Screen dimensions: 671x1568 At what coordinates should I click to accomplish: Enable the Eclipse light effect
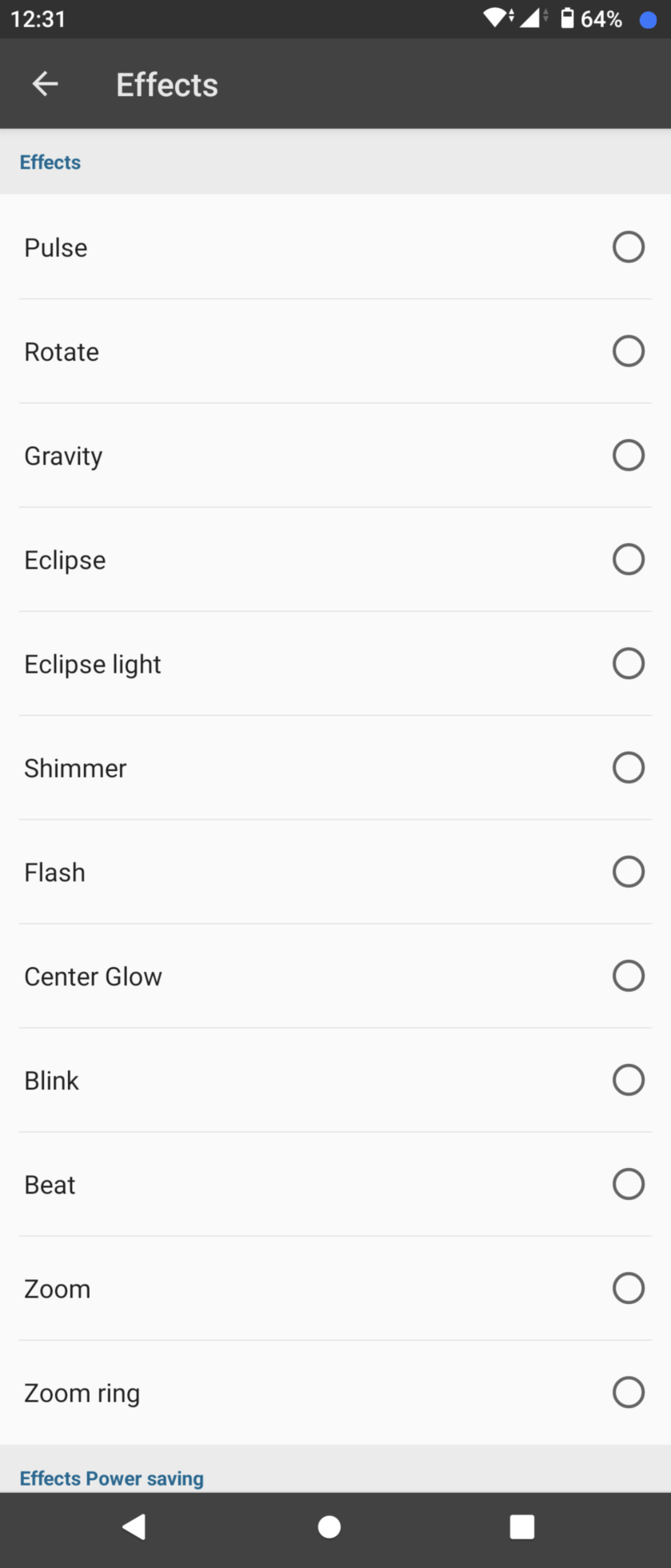click(x=335, y=663)
